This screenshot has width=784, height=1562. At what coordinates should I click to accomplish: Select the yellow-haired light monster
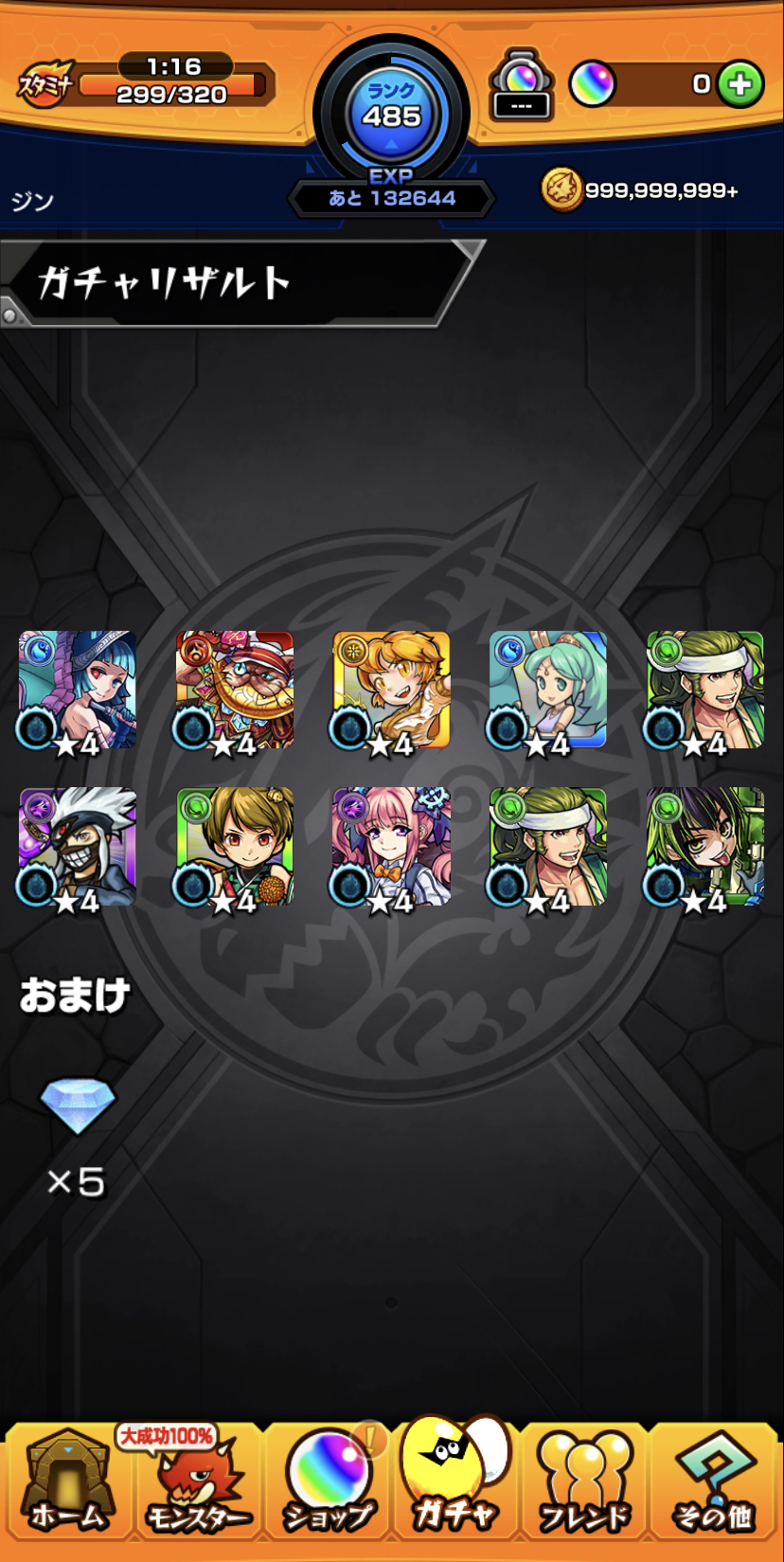[x=391, y=691]
